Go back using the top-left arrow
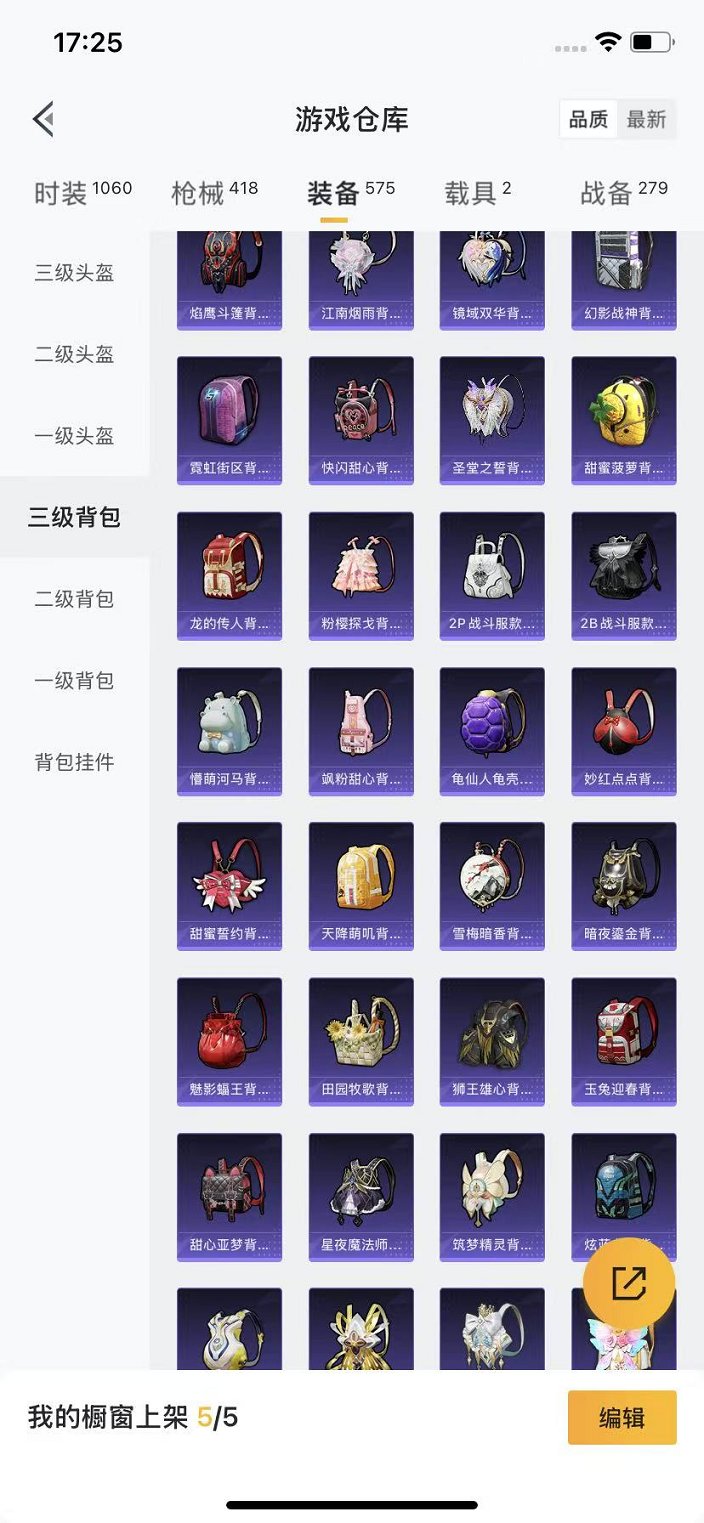Viewport: 704px width, 1523px height. (x=43, y=120)
